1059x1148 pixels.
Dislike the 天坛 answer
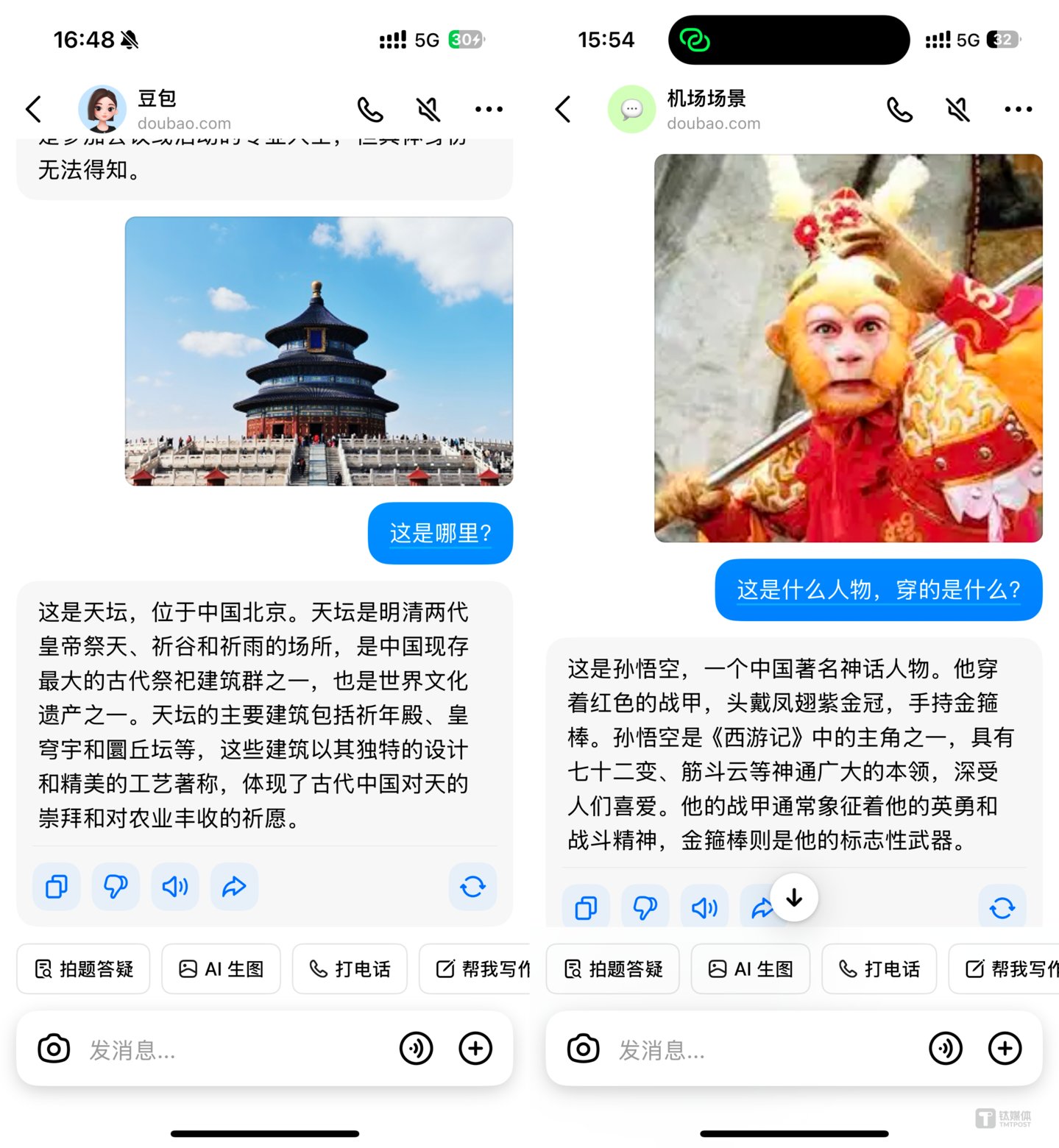pos(116,886)
